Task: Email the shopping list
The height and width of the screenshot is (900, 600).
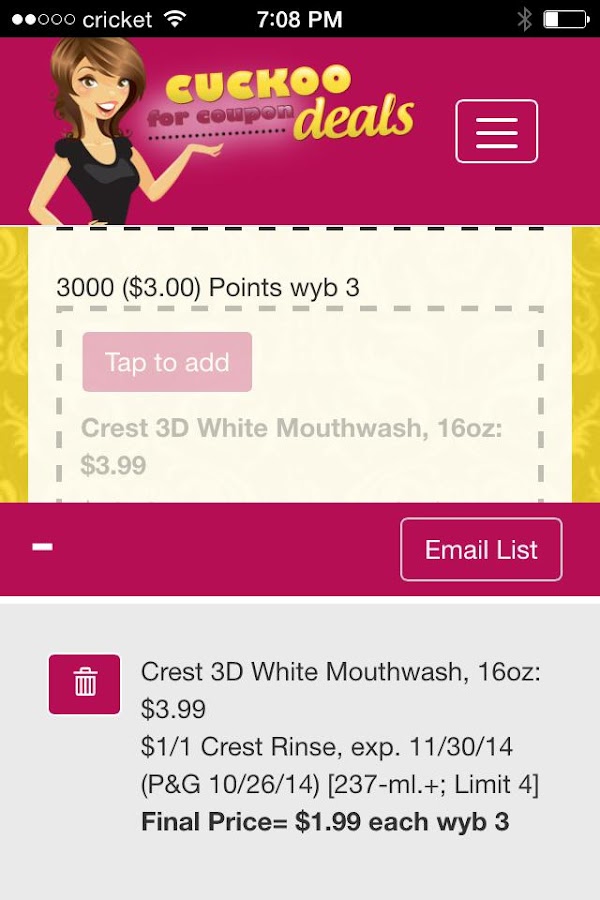Action: click(x=481, y=549)
